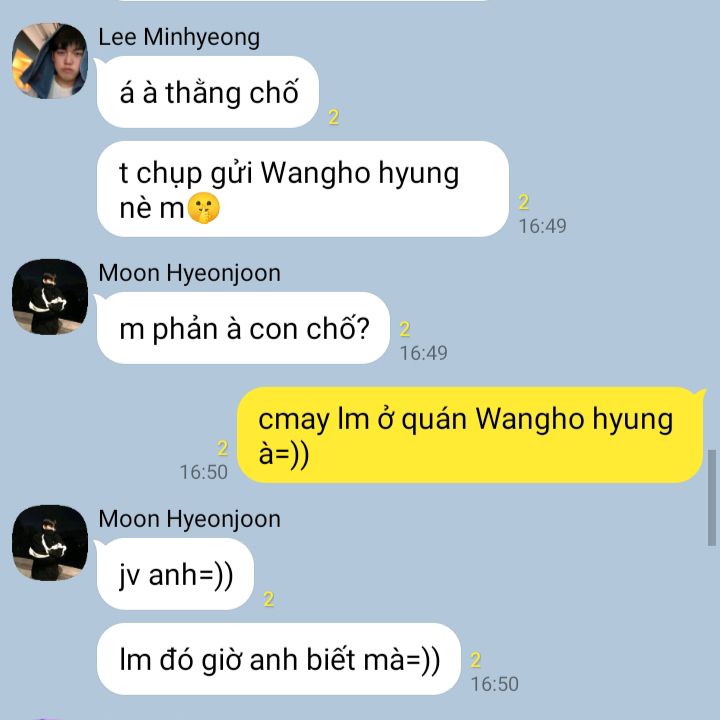The height and width of the screenshot is (720, 720).
Task: Open Lee Minhyeong's profile picture
Action: click(x=49, y=61)
